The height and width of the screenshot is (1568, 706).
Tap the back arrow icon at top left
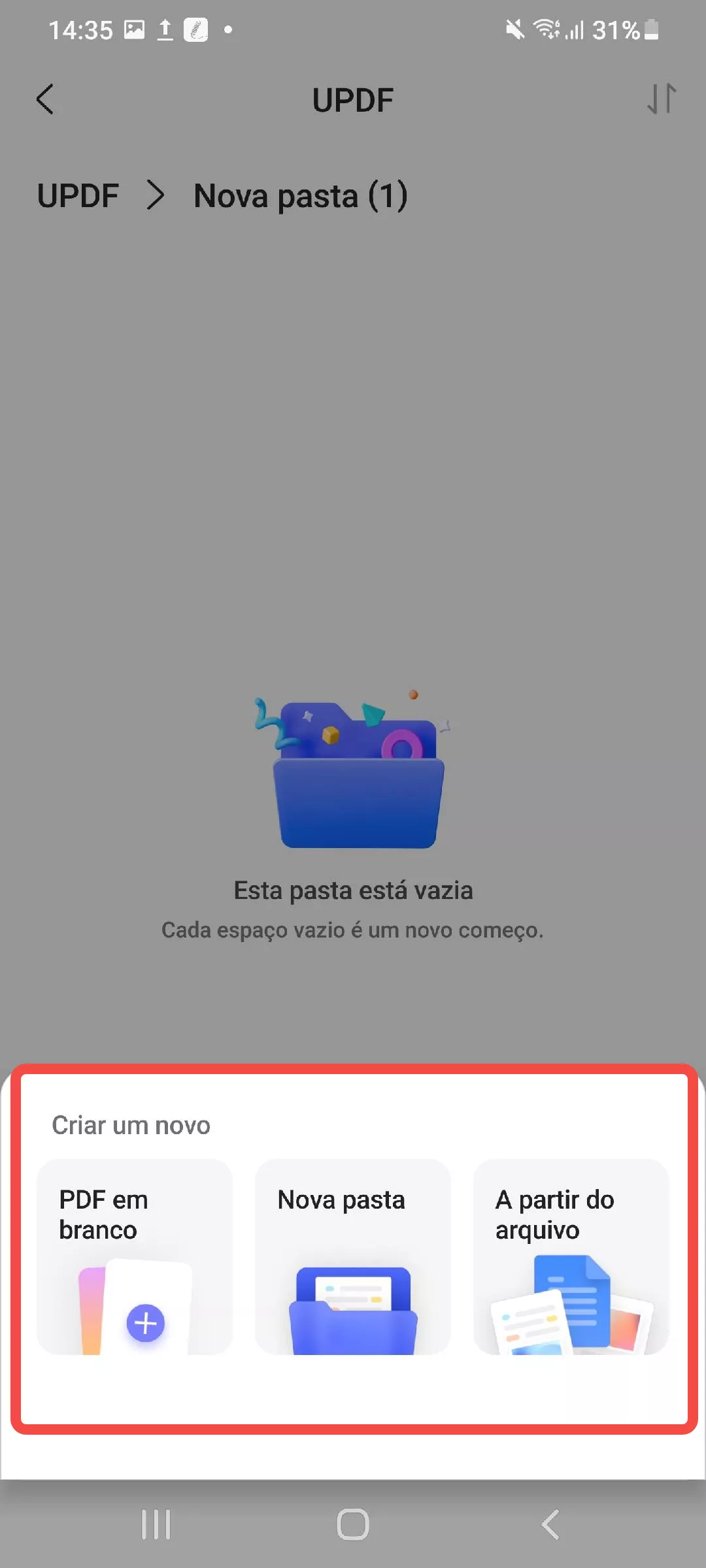[44, 99]
